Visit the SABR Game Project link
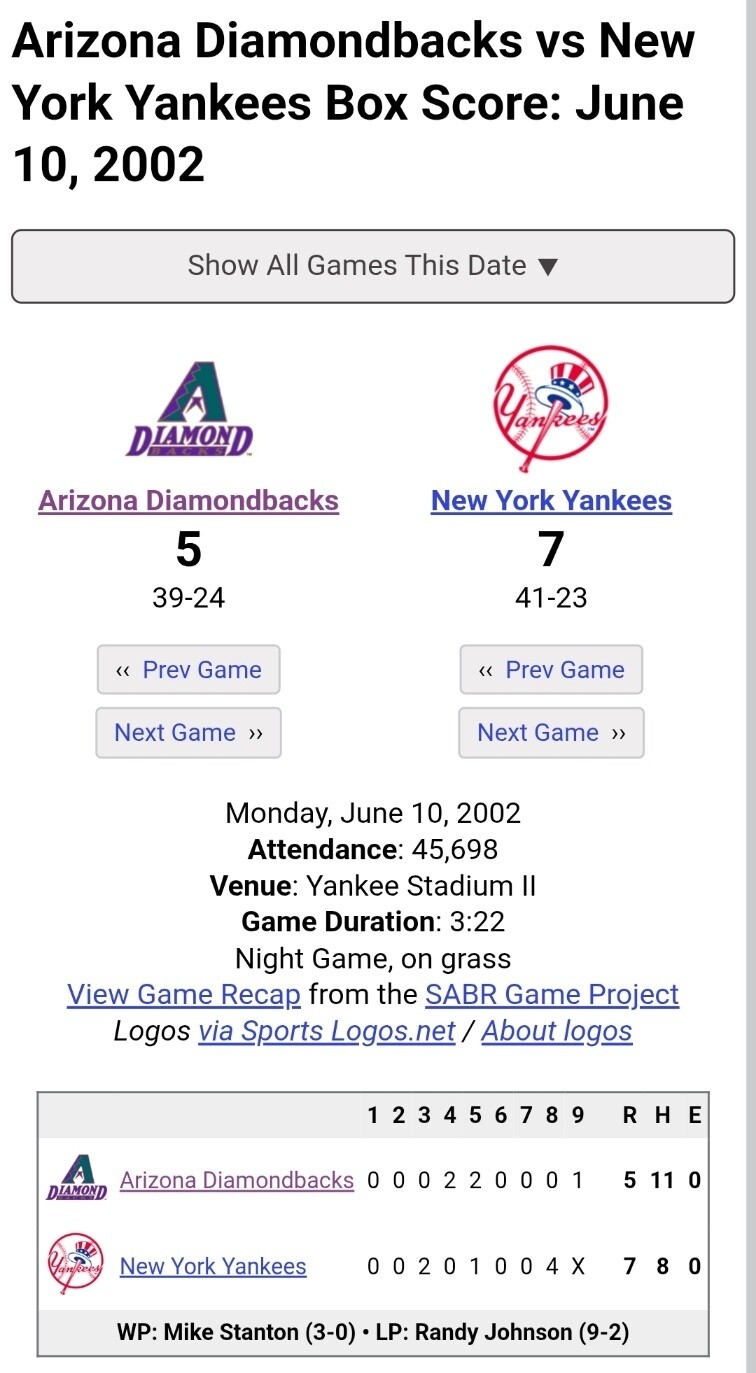756x1373 pixels. click(552, 994)
